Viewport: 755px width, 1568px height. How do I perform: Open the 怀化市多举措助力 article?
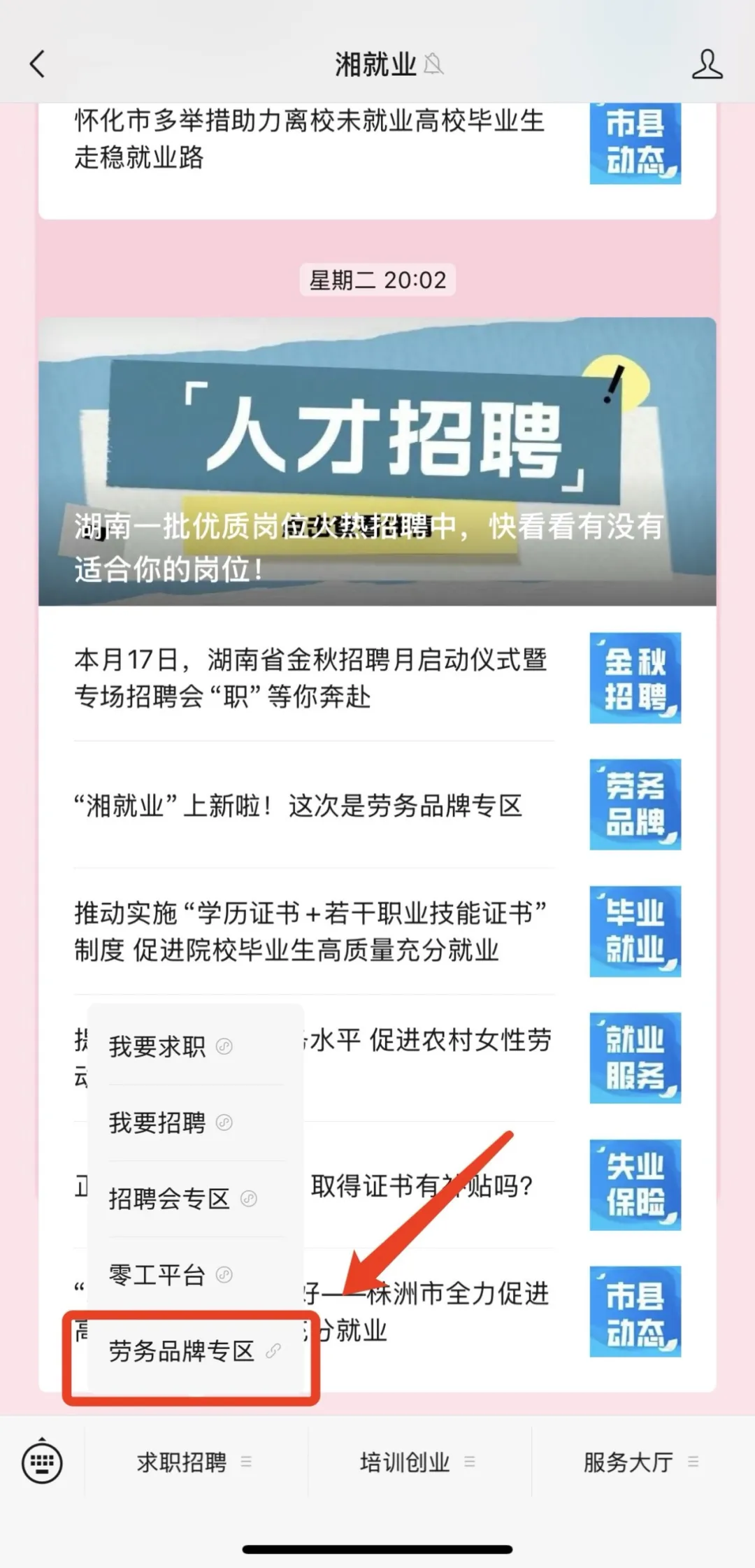310,139
